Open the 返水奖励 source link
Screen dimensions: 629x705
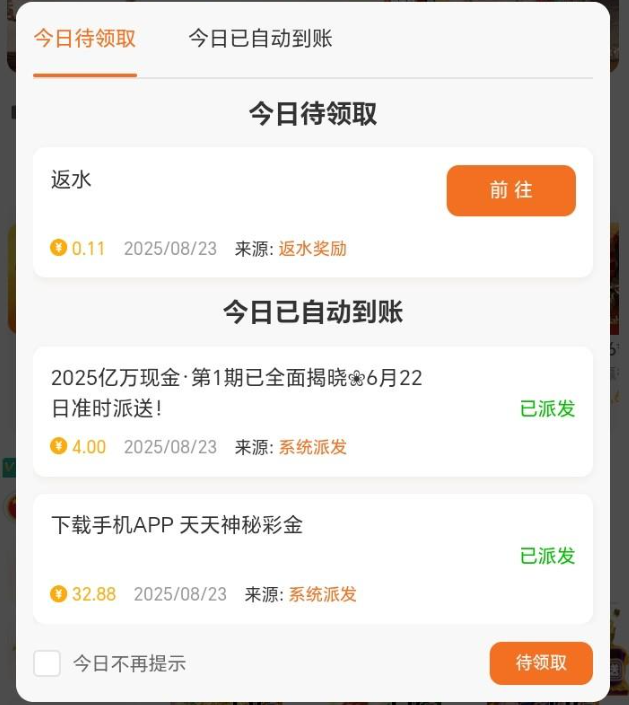[312, 248]
